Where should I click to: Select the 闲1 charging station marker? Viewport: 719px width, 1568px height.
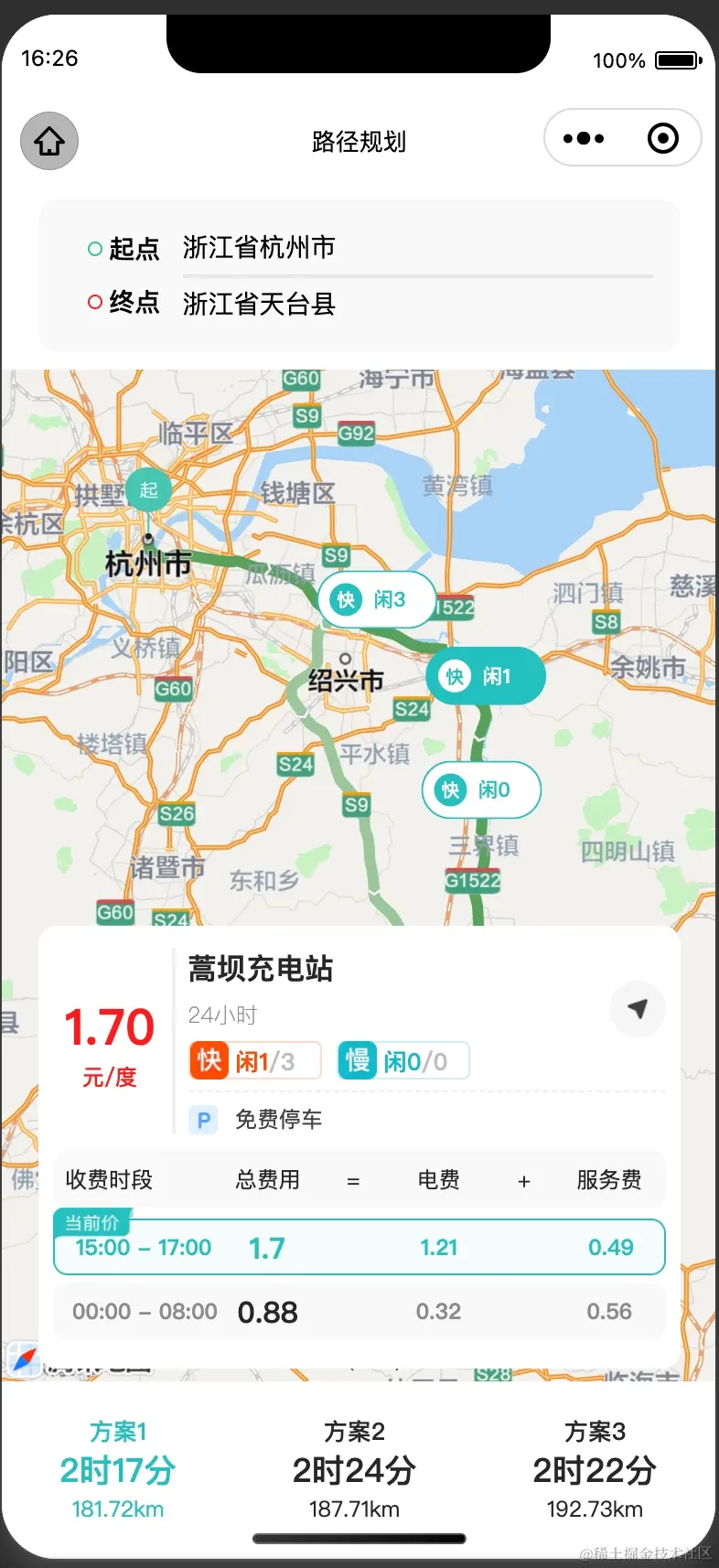click(484, 677)
